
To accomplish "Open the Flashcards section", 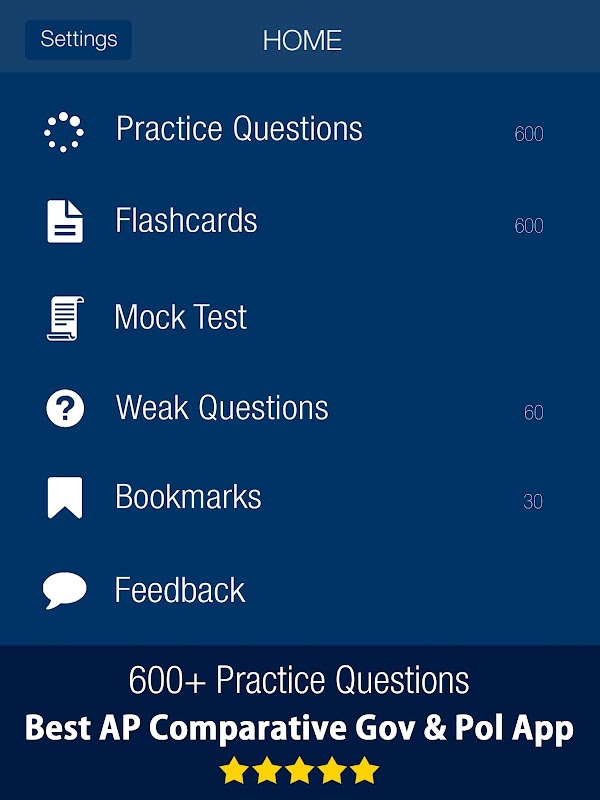I will (x=300, y=221).
